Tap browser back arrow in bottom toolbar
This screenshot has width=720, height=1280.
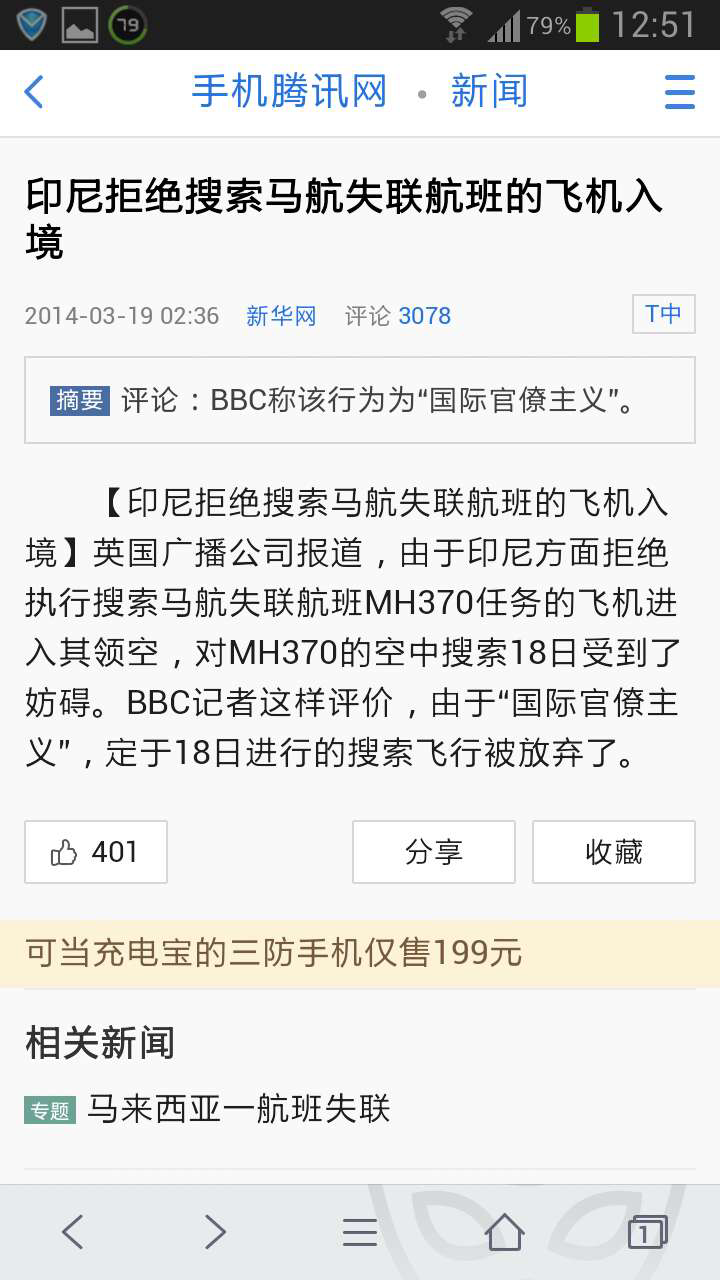(x=72, y=1232)
